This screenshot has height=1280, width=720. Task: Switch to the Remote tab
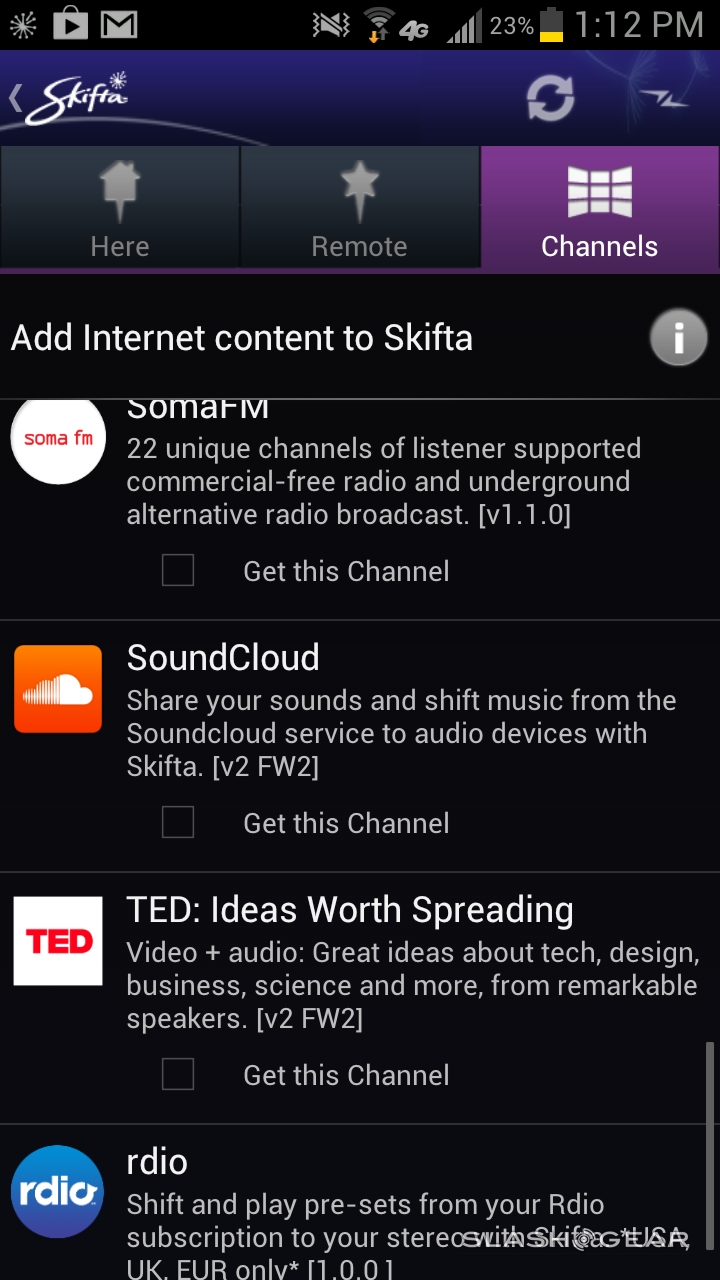360,208
